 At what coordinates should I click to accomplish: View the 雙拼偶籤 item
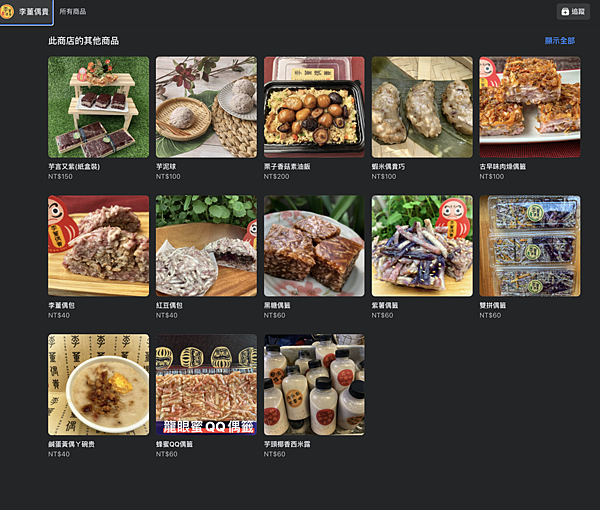coord(529,246)
